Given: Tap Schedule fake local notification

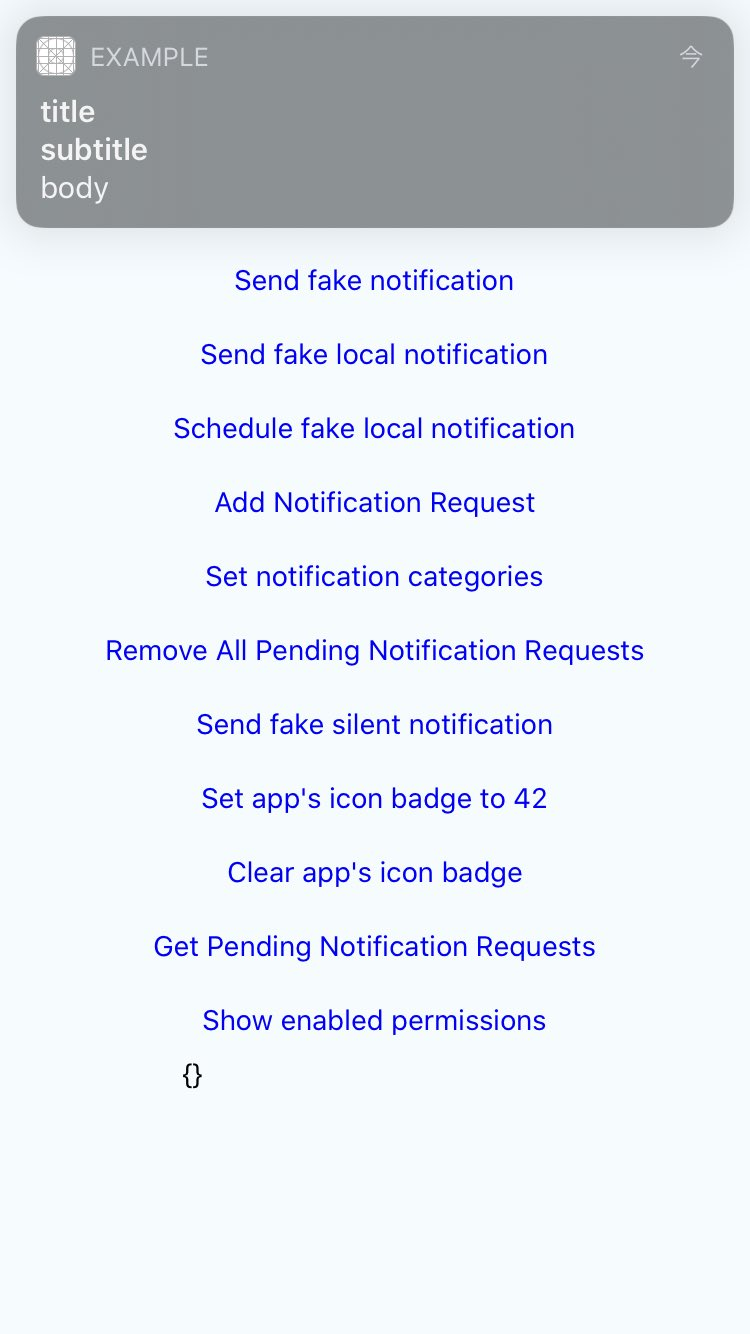Looking at the screenshot, I should coord(374,429).
